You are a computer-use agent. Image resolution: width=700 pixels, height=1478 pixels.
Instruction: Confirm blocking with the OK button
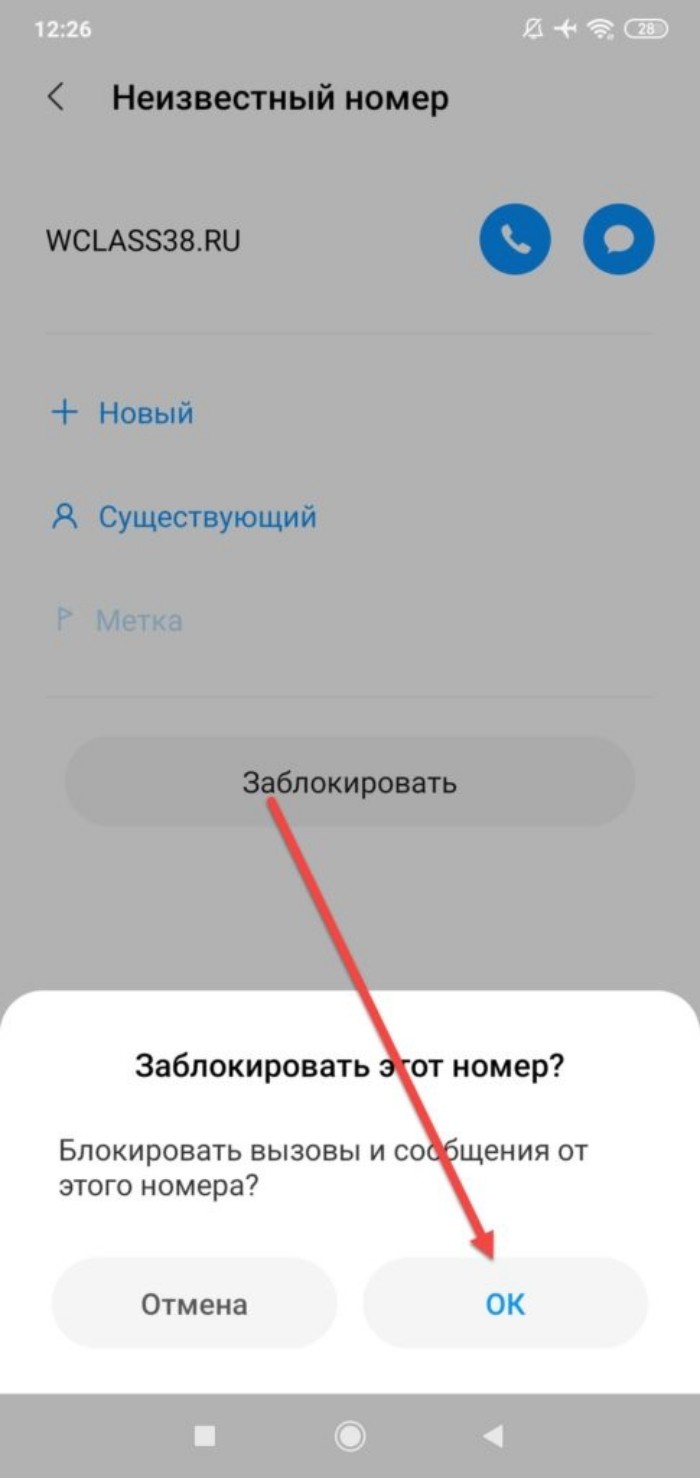505,1303
